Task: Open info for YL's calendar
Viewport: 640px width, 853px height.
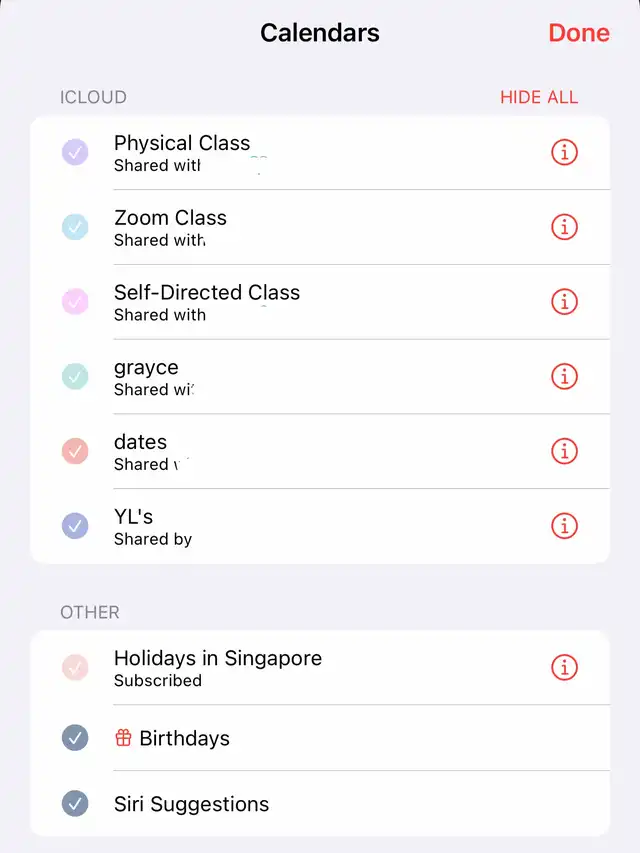Action: [565, 525]
